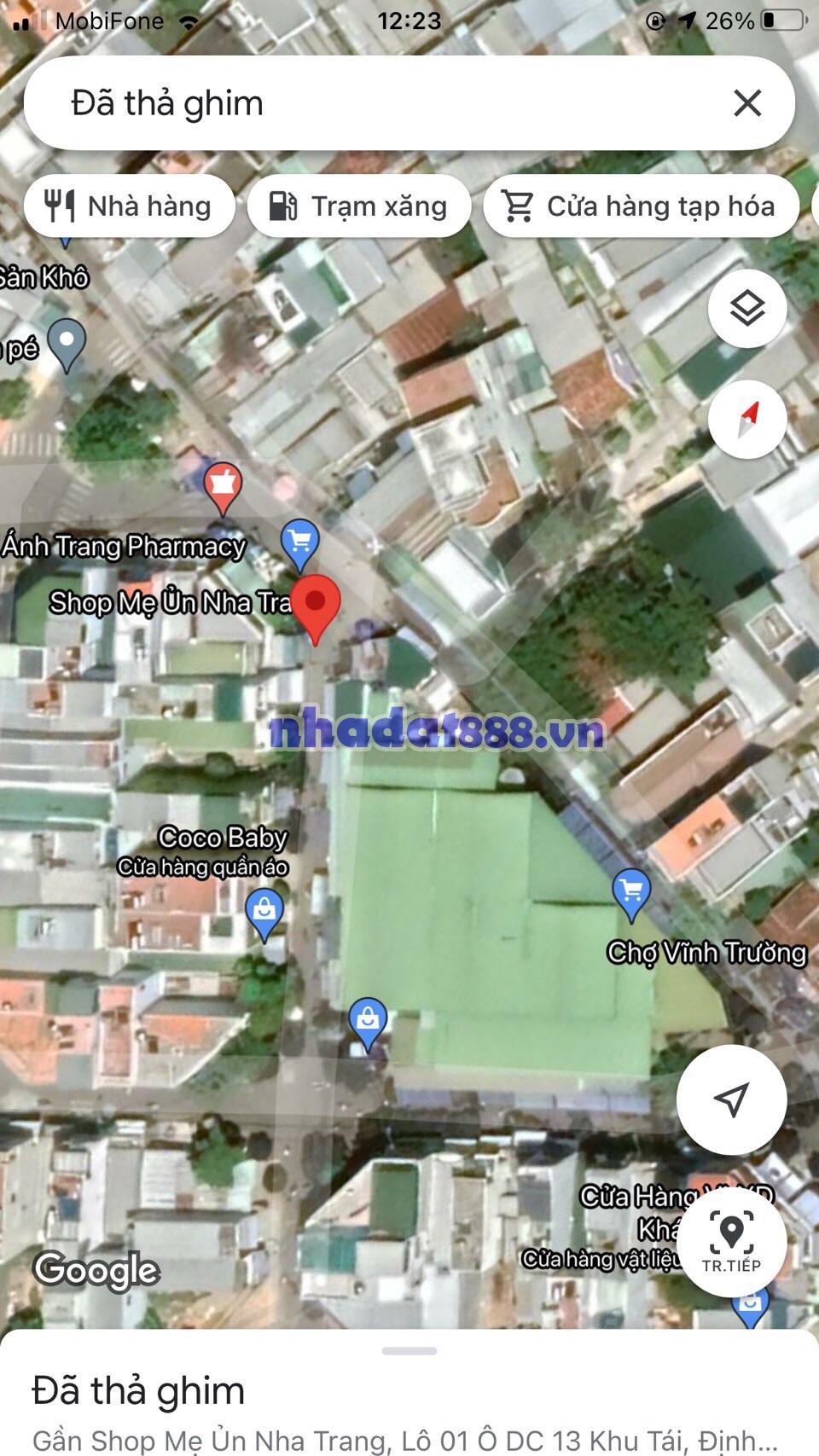Screen dimensions: 819x1456
Task: Expand the 'Đã thả ghim' bottom sheet
Action: [409, 1351]
